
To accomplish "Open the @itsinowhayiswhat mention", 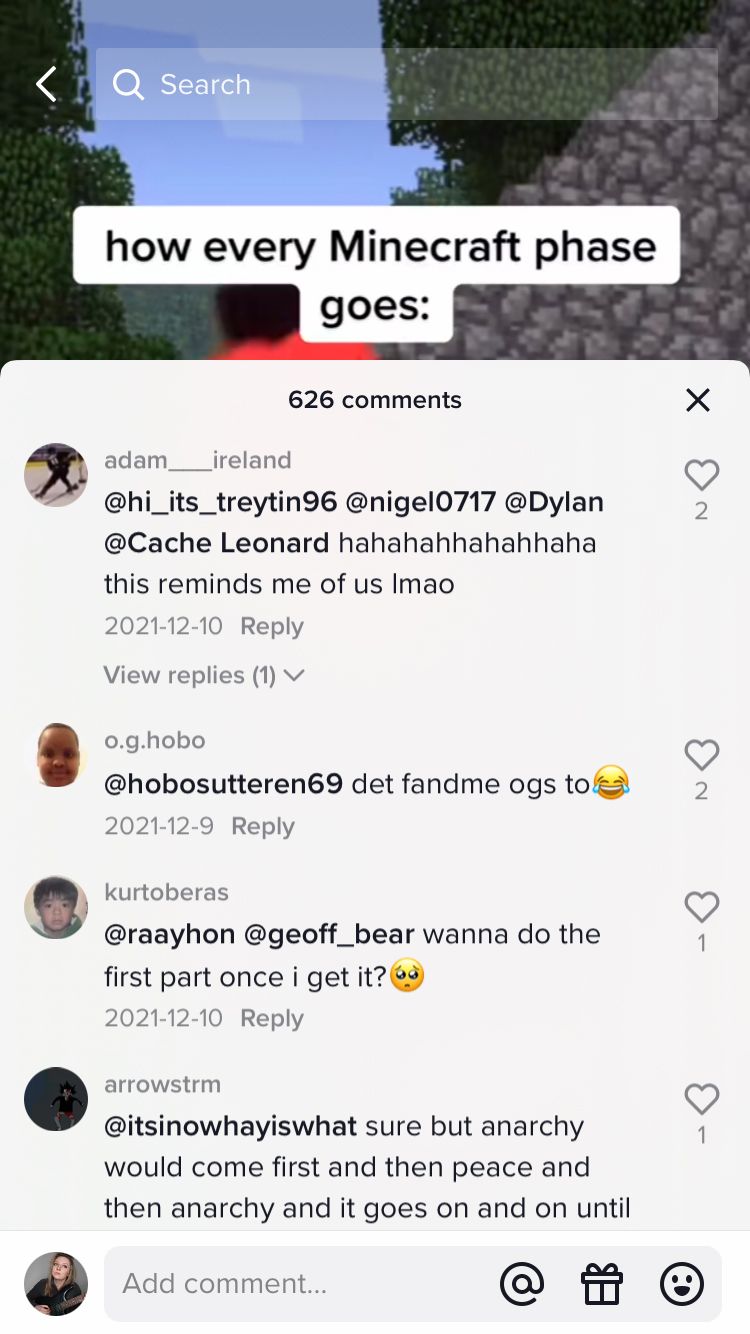I will tap(230, 1126).
